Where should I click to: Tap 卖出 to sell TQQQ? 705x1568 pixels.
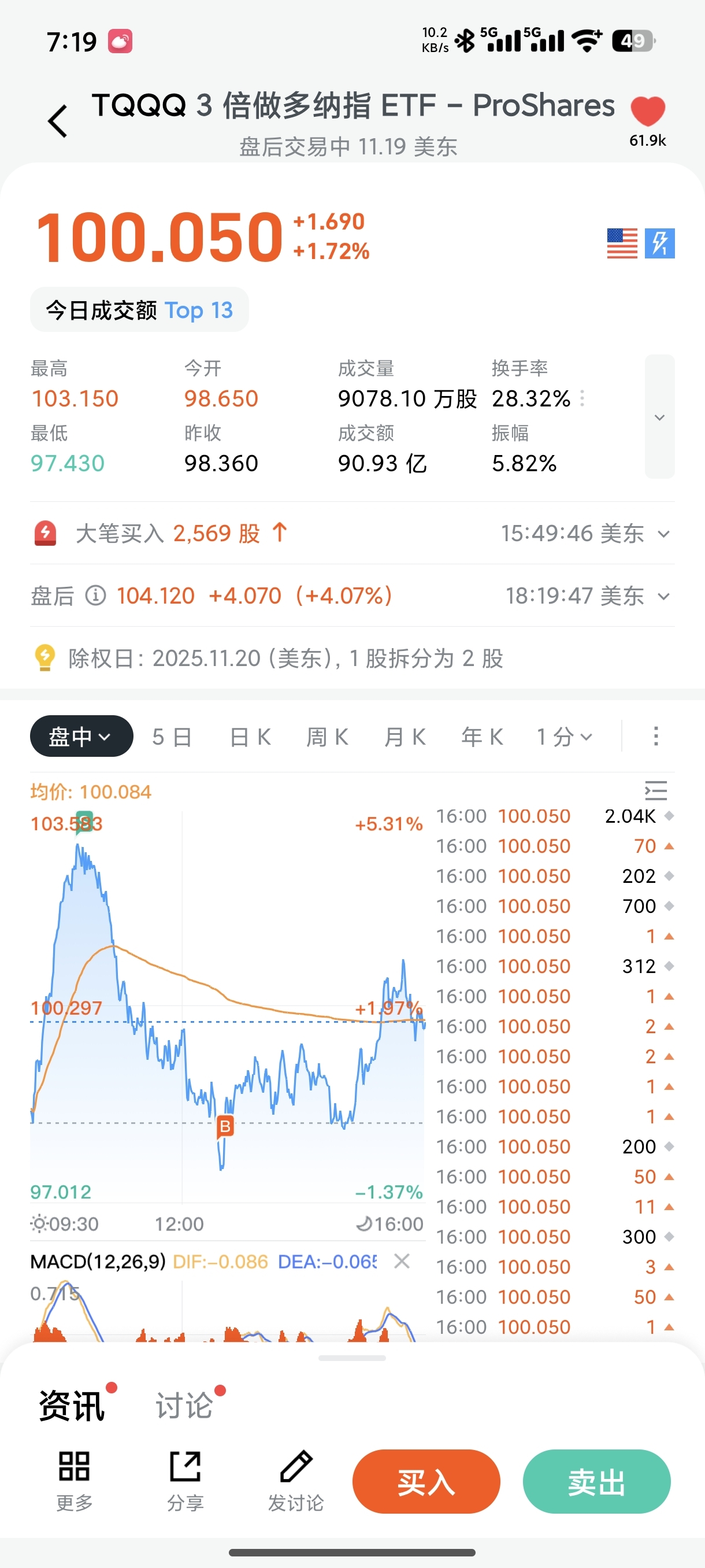click(x=597, y=1482)
